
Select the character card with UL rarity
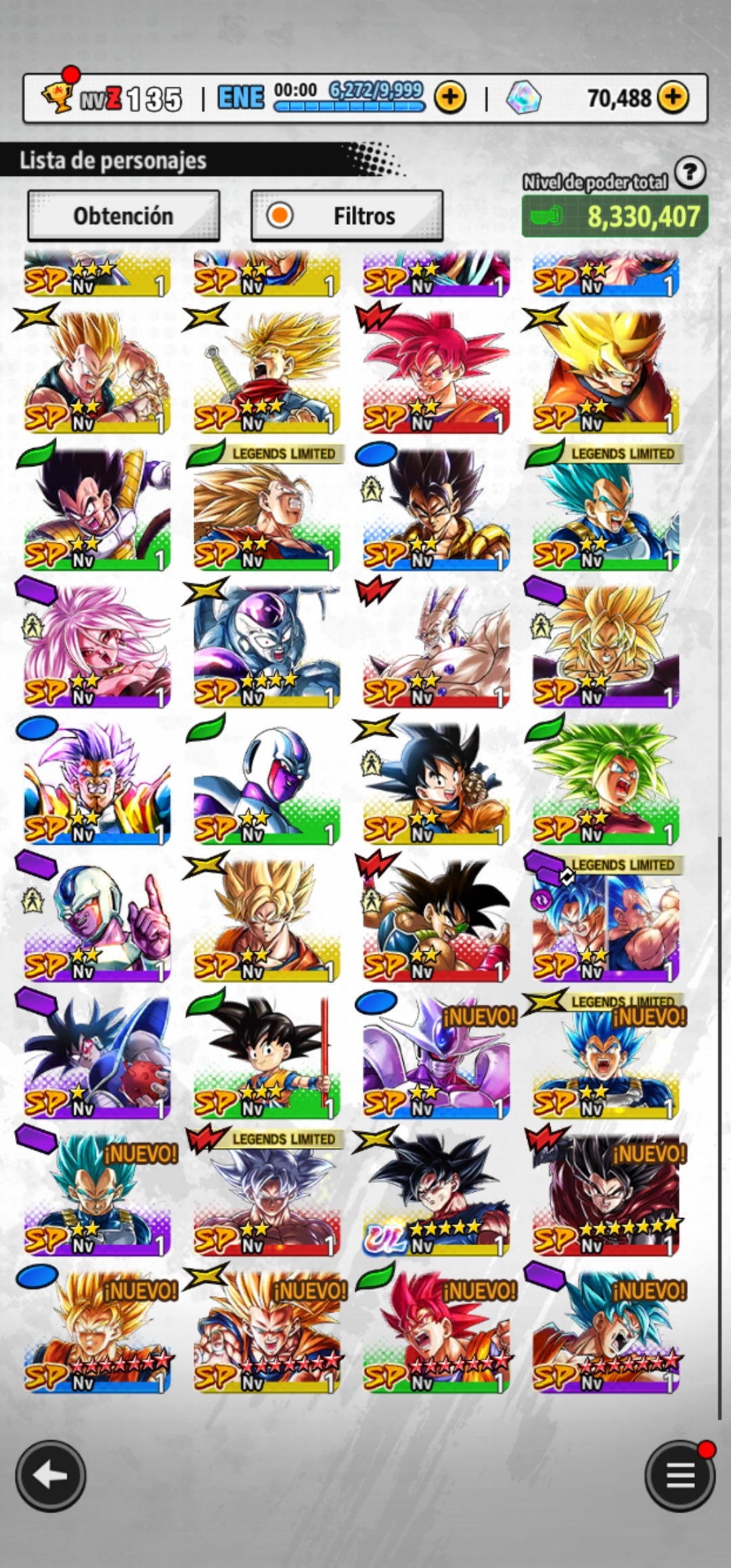point(435,1193)
